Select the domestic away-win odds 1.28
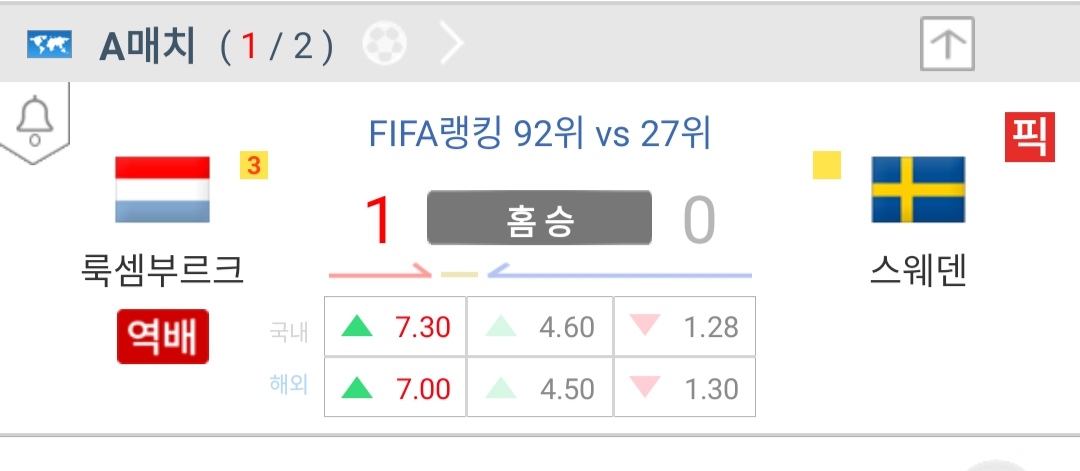The width and height of the screenshot is (1080, 471). tap(684, 327)
